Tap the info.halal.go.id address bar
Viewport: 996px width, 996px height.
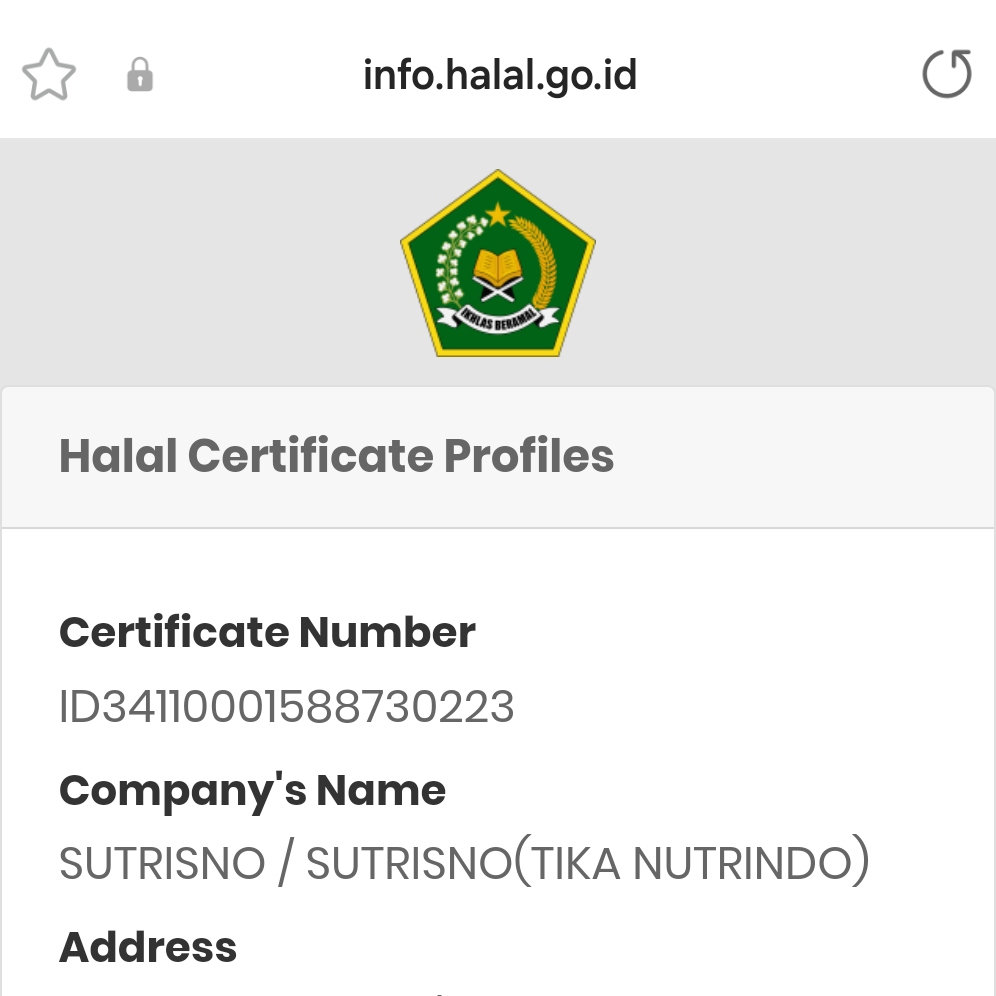click(x=500, y=75)
